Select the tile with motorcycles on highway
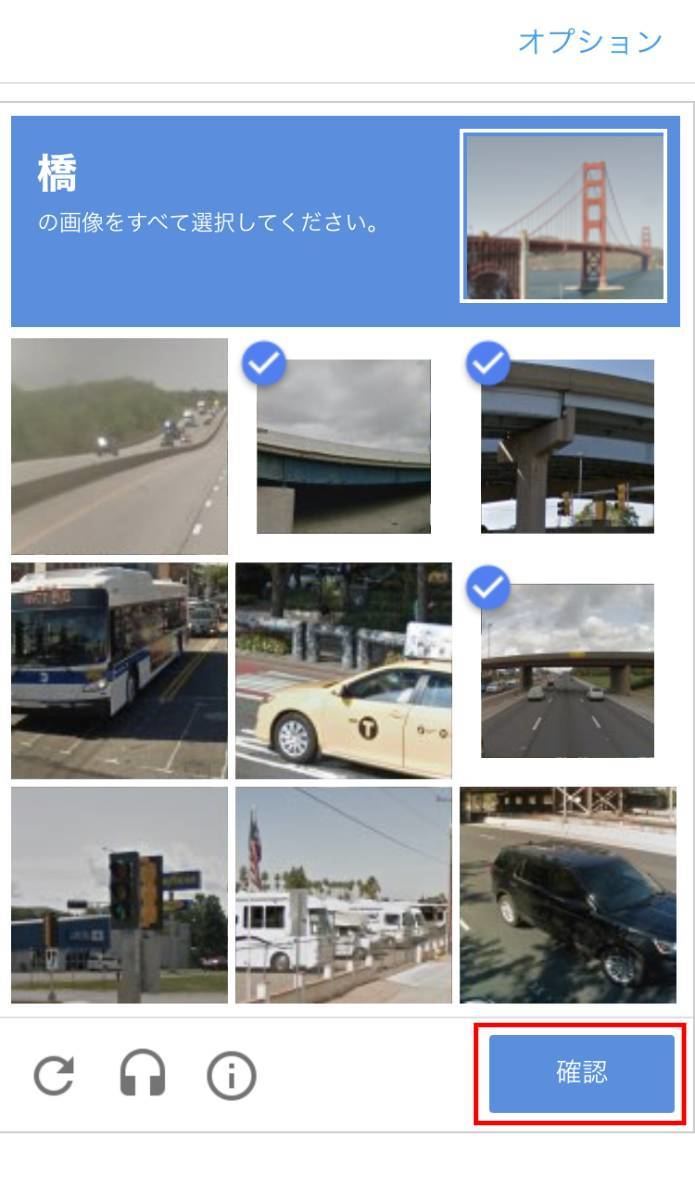Viewport: 695px width, 1200px height. (119, 446)
